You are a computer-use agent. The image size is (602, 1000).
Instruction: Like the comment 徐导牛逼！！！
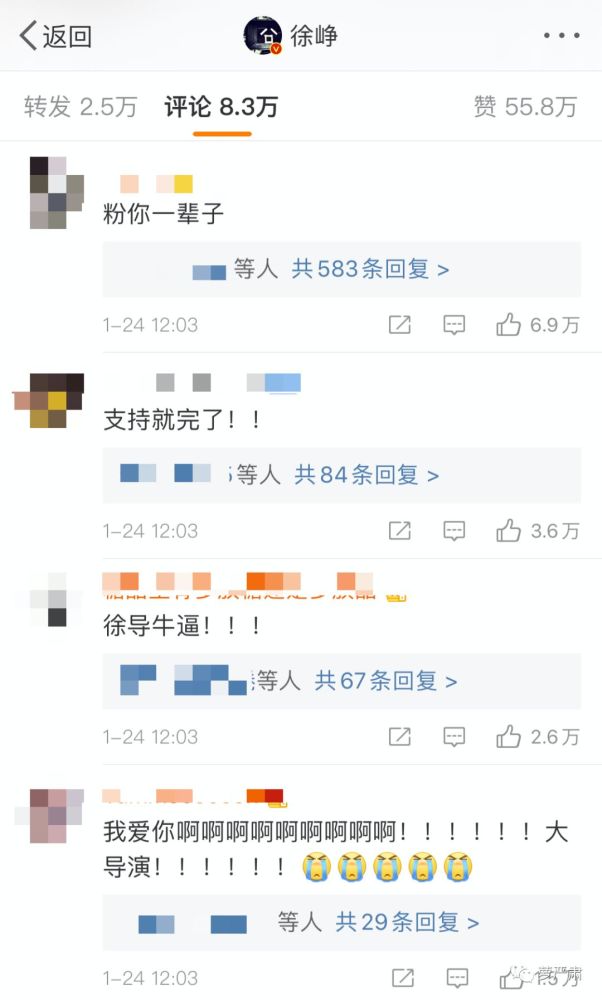click(538, 737)
